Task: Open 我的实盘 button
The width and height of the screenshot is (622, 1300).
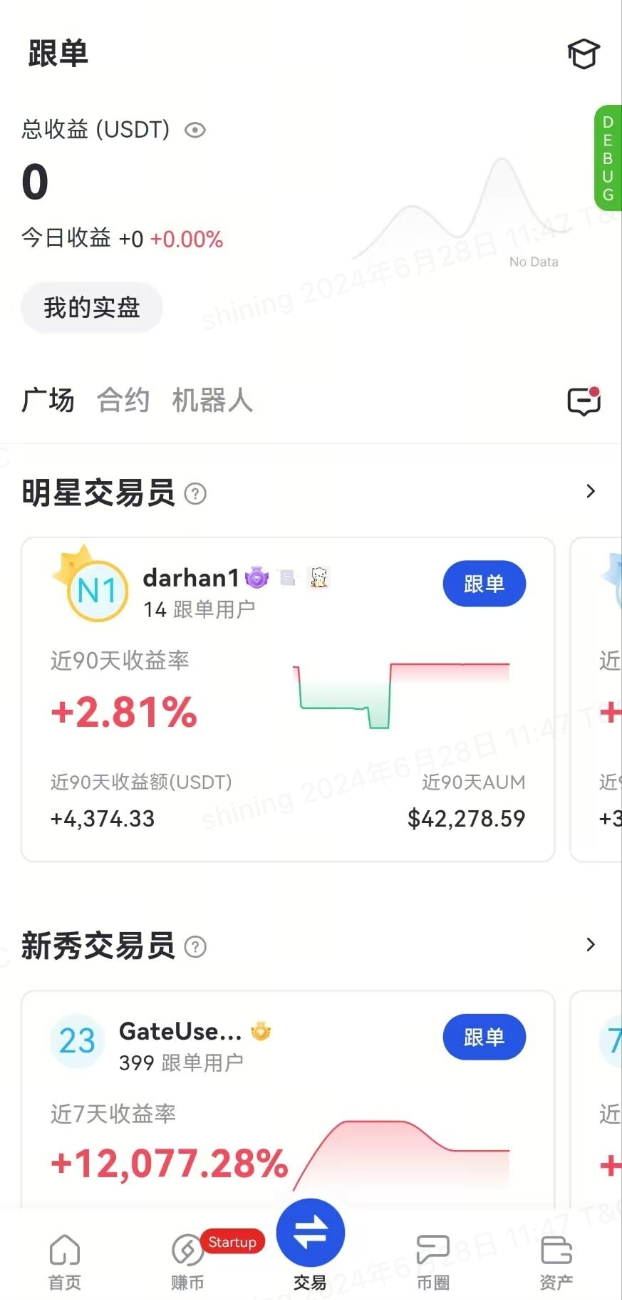Action: click(92, 308)
